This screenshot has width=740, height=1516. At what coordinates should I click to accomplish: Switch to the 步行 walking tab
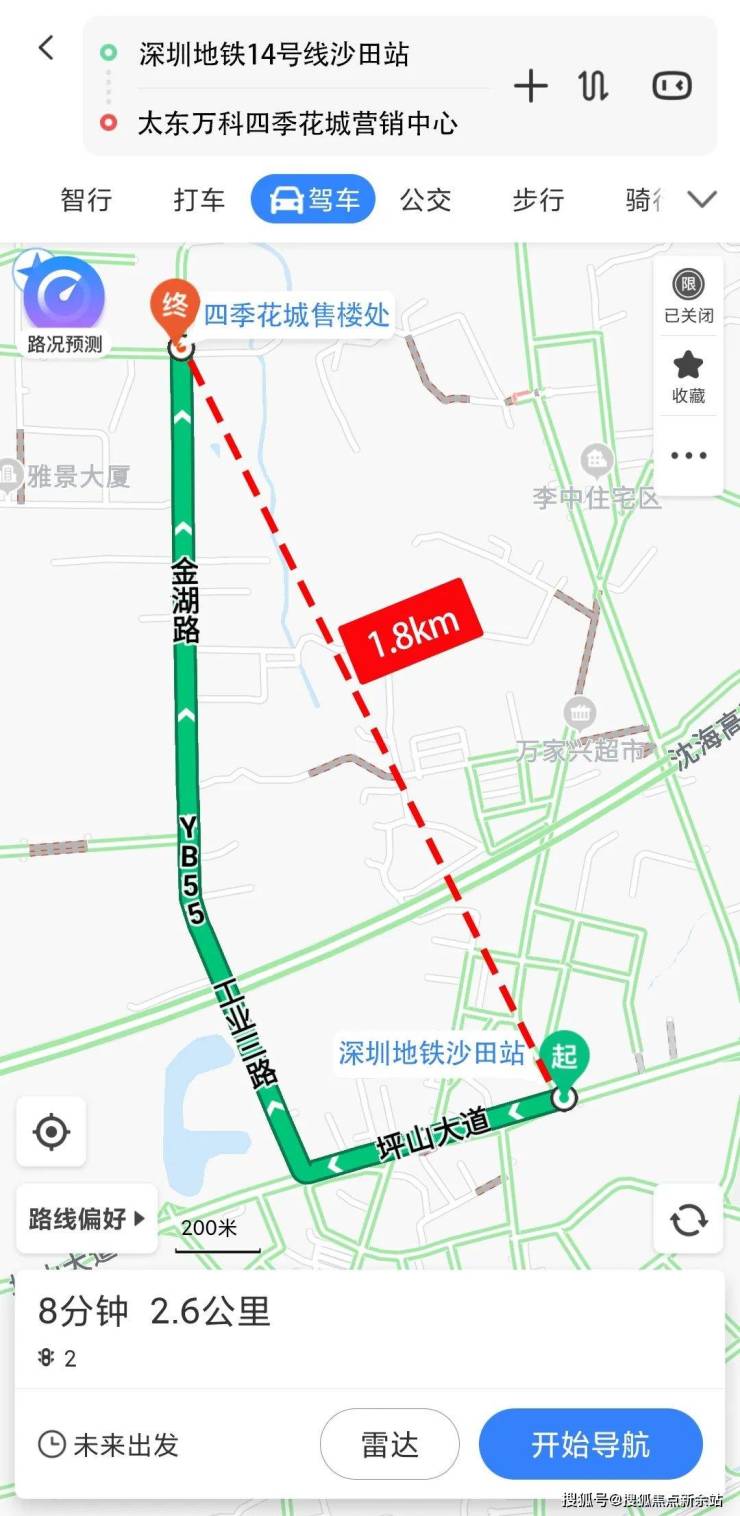click(539, 199)
